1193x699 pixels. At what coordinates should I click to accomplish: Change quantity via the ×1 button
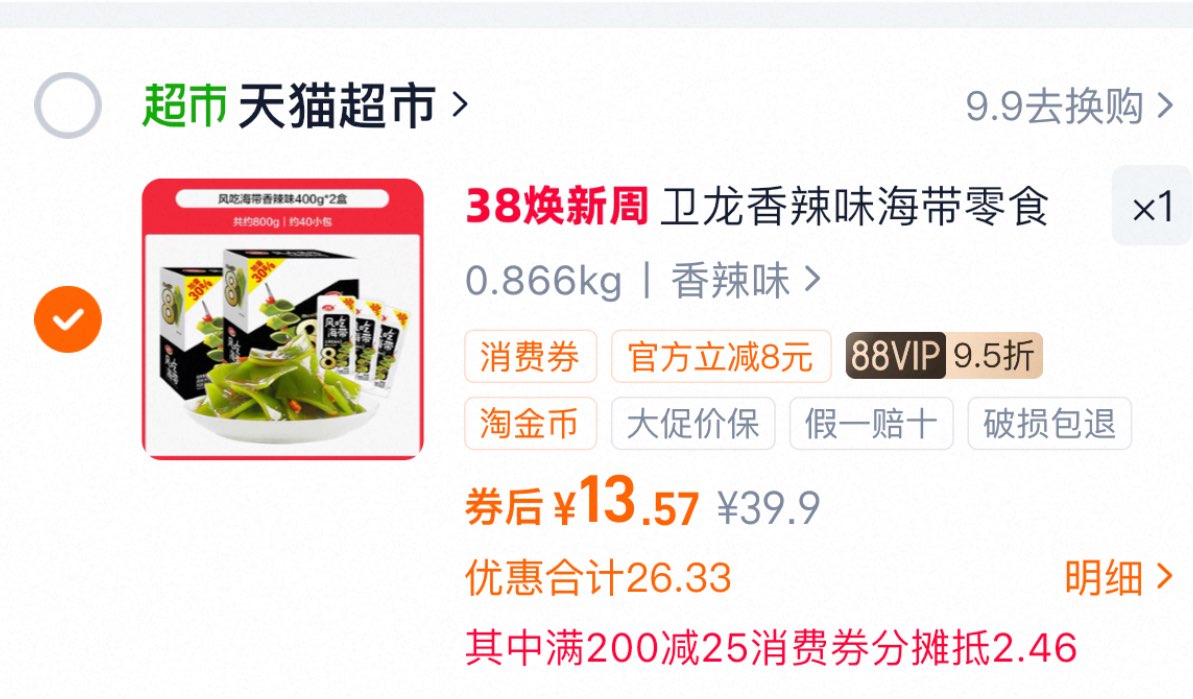(1152, 206)
